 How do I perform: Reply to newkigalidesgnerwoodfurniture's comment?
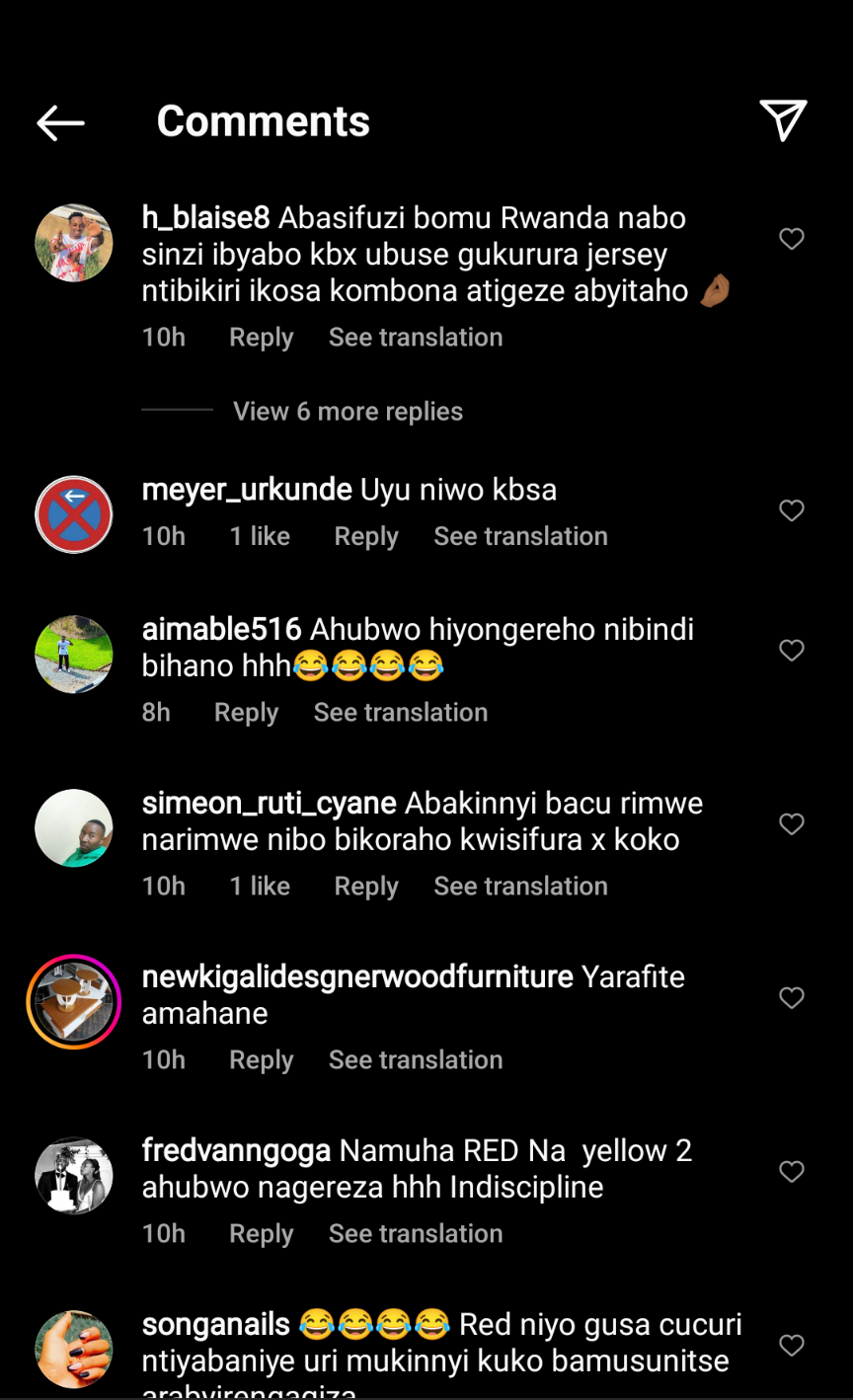[261, 1060]
